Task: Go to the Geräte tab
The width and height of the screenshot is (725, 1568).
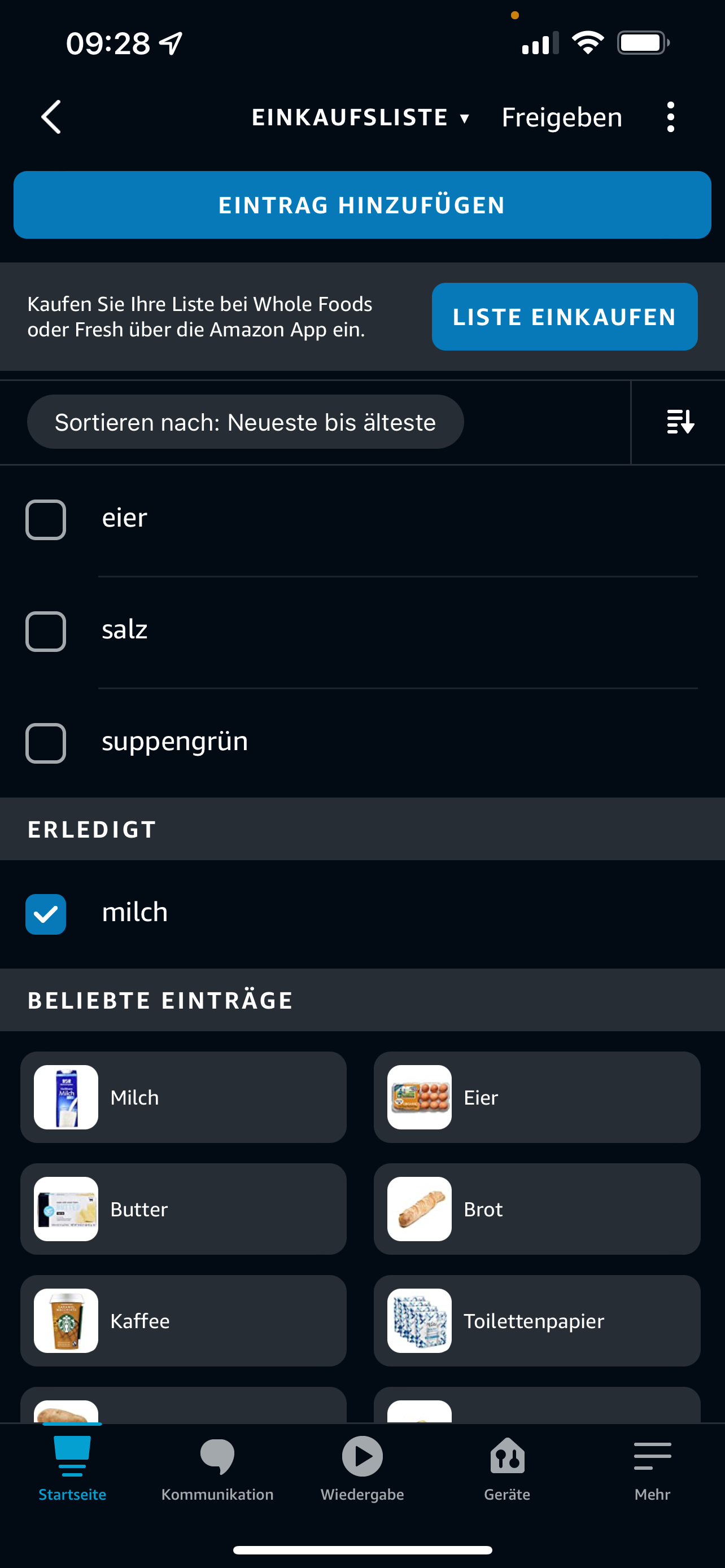Action: coord(507,1468)
